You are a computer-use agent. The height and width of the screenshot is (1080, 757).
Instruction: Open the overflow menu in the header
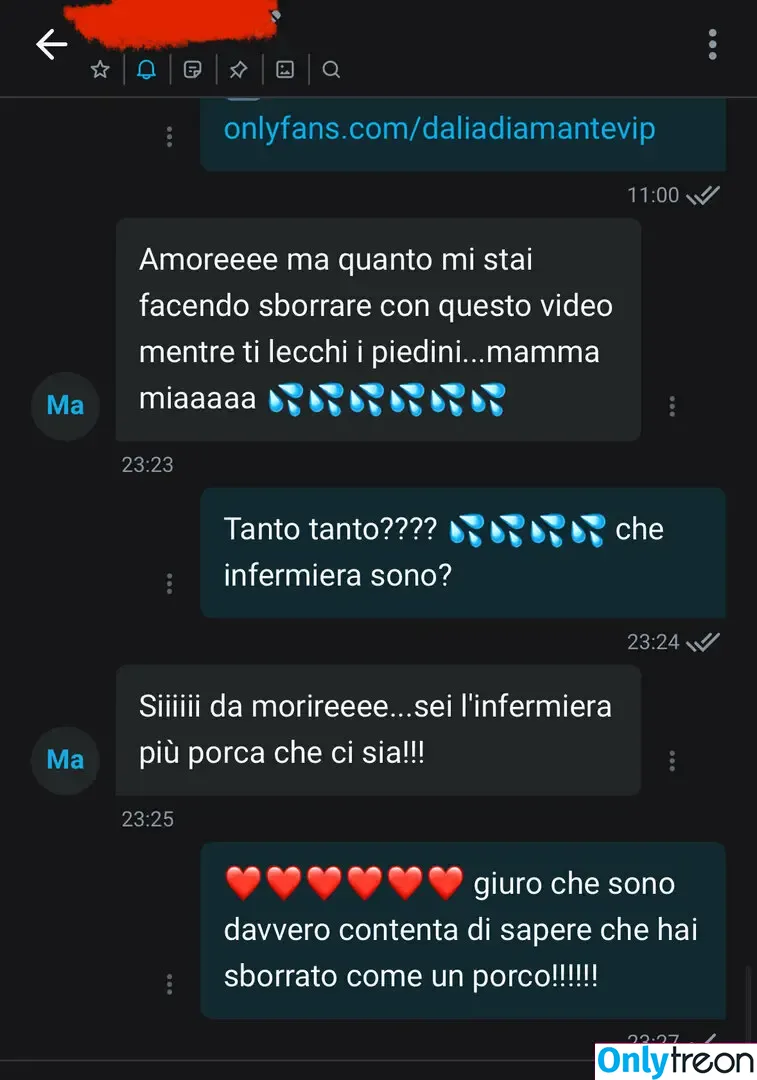(x=712, y=45)
